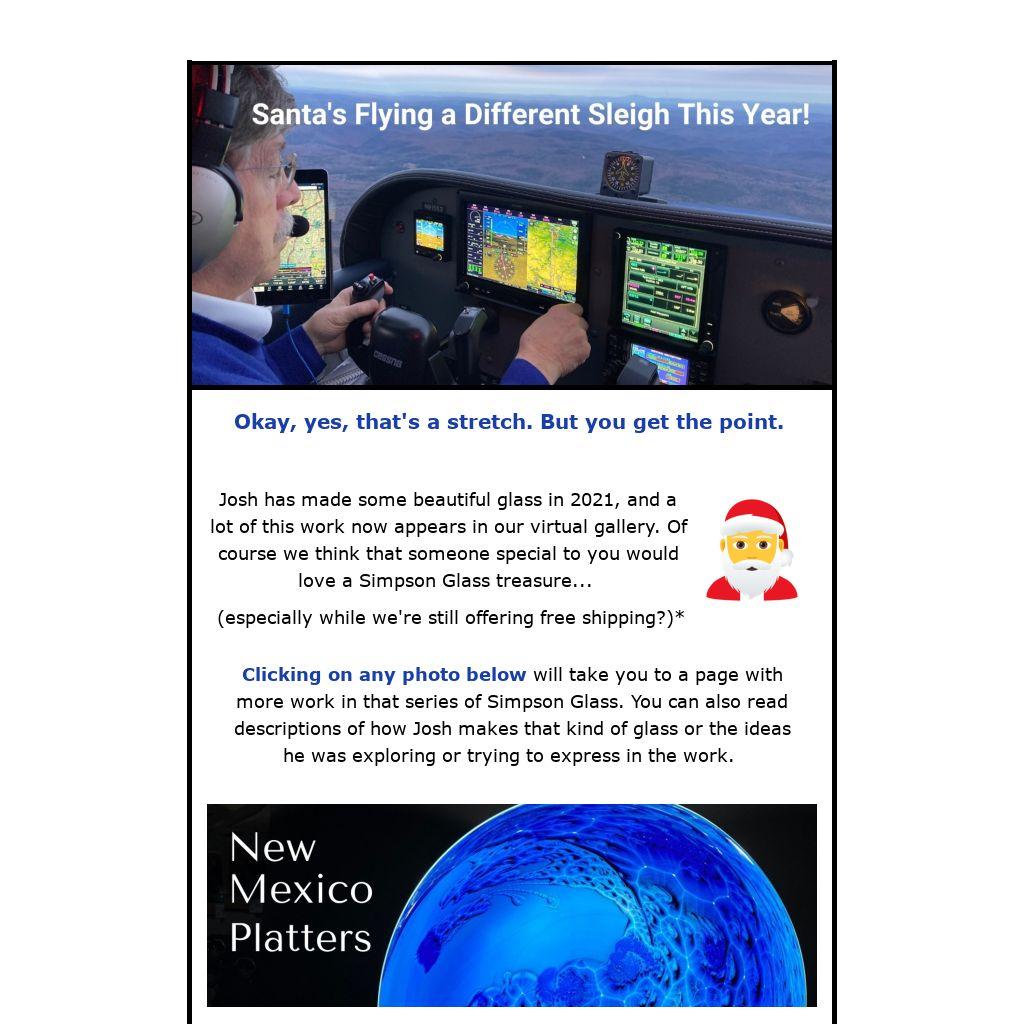Open the New Mexico Platters photo

click(x=511, y=904)
